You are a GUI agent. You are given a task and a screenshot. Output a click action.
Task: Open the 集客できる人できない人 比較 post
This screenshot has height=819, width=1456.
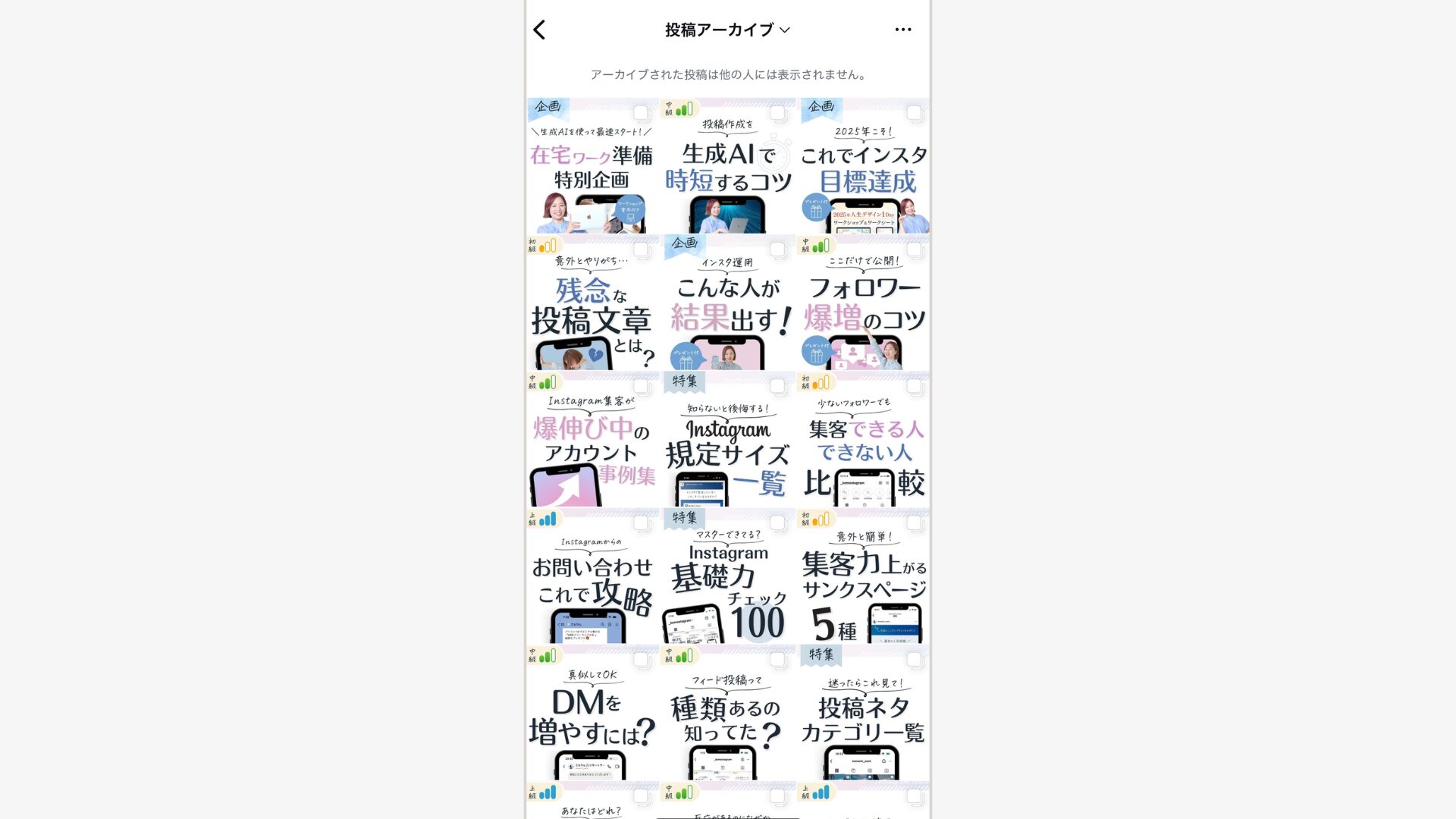point(864,439)
